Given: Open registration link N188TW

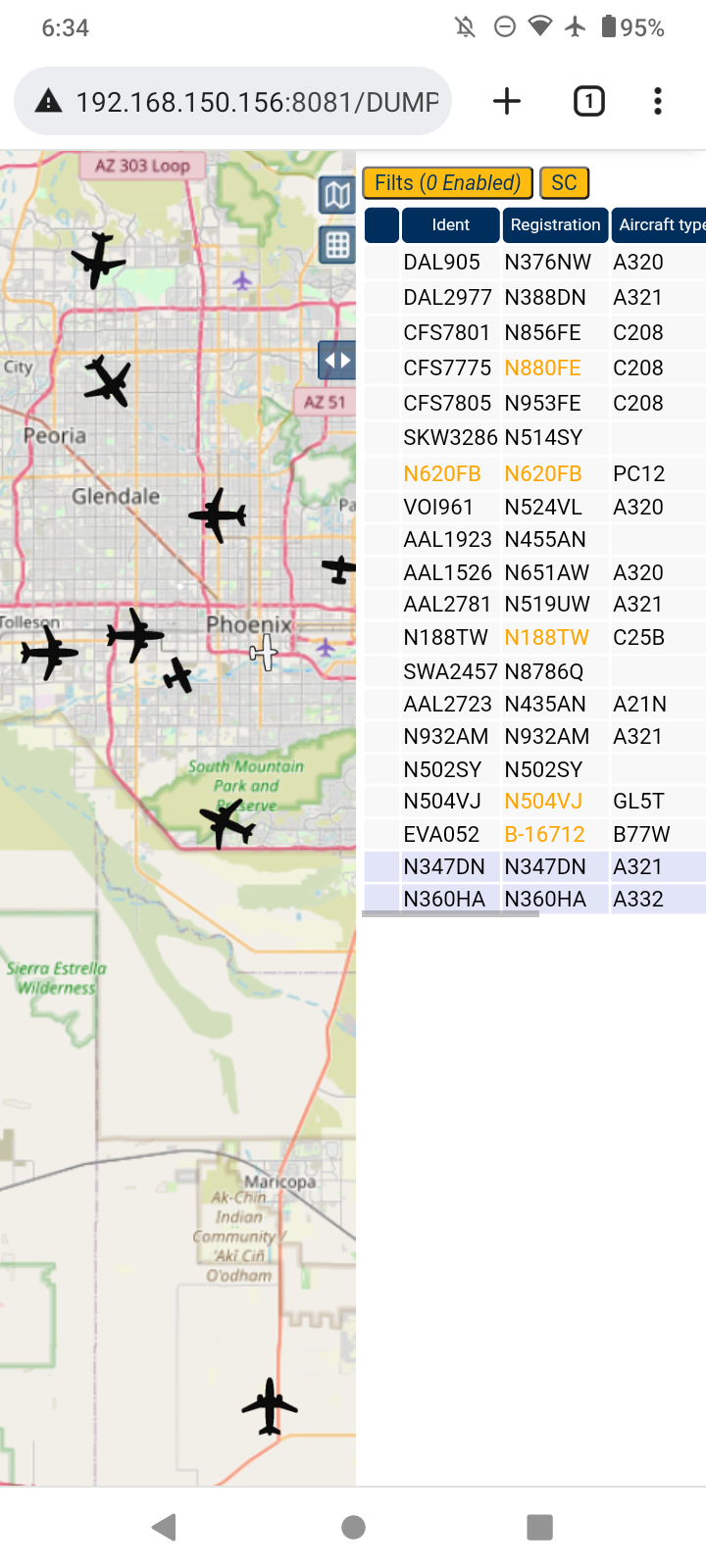Looking at the screenshot, I should point(546,637).
